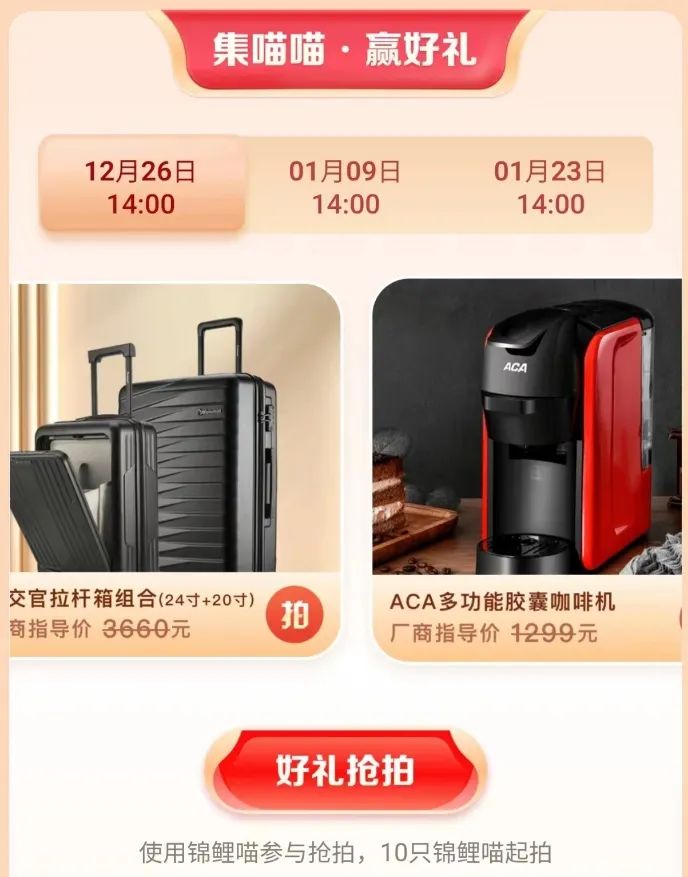Tap the 好礼抢拍 button
The width and height of the screenshot is (688, 877).
(x=345, y=772)
